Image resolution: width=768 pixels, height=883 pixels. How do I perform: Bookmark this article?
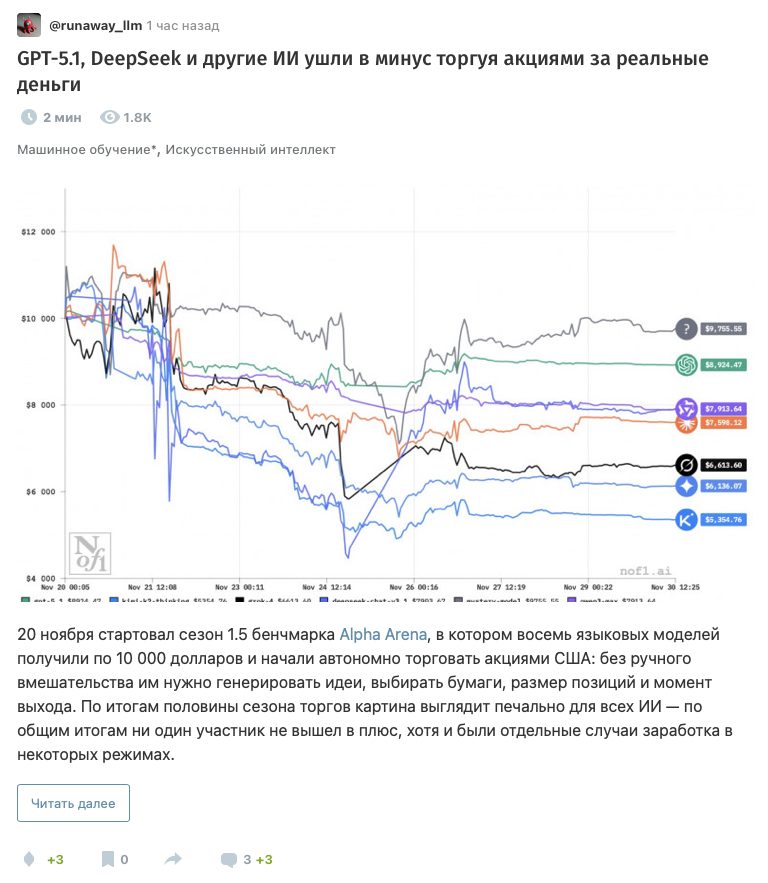[x=108, y=859]
